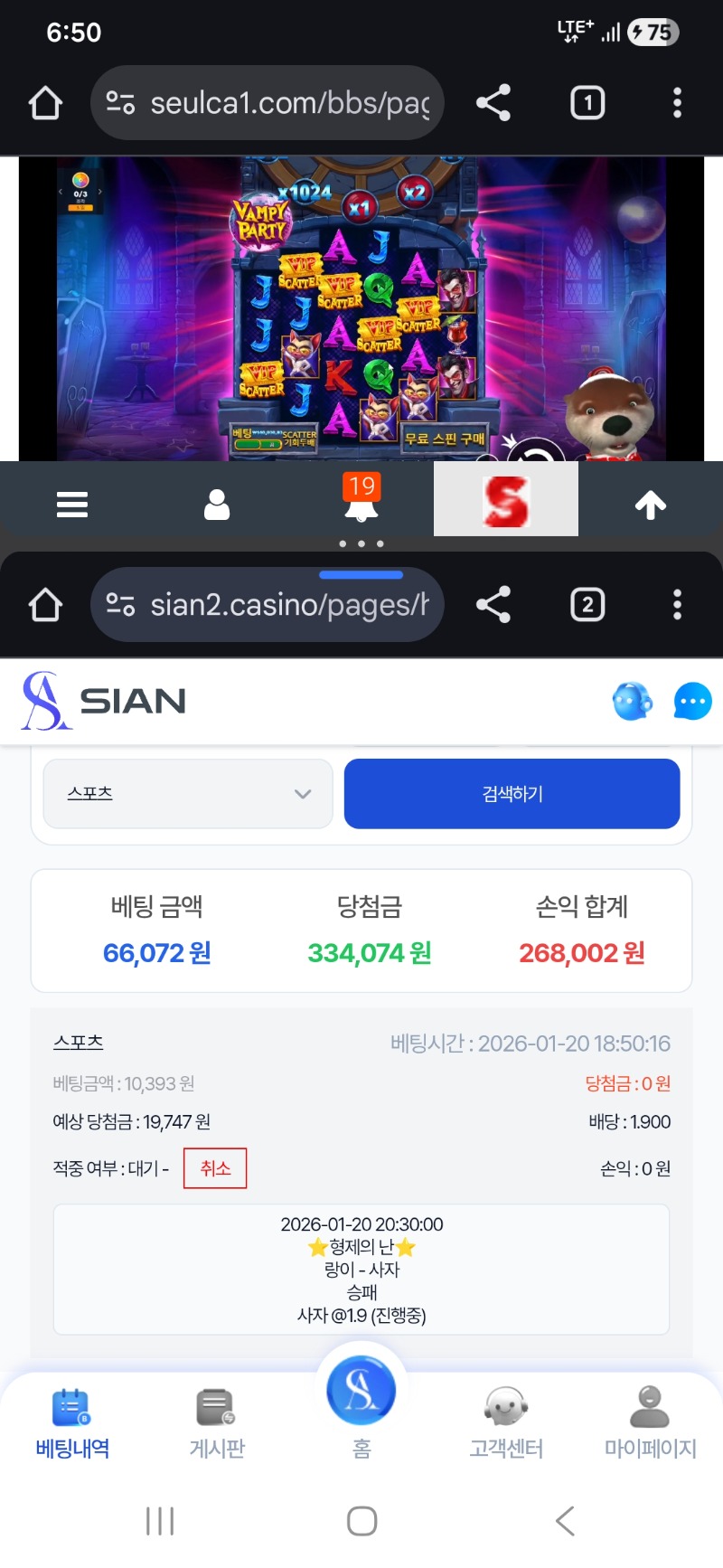Expand the 스포츠 category dropdown
This screenshot has width=723, height=1568.
[188, 794]
